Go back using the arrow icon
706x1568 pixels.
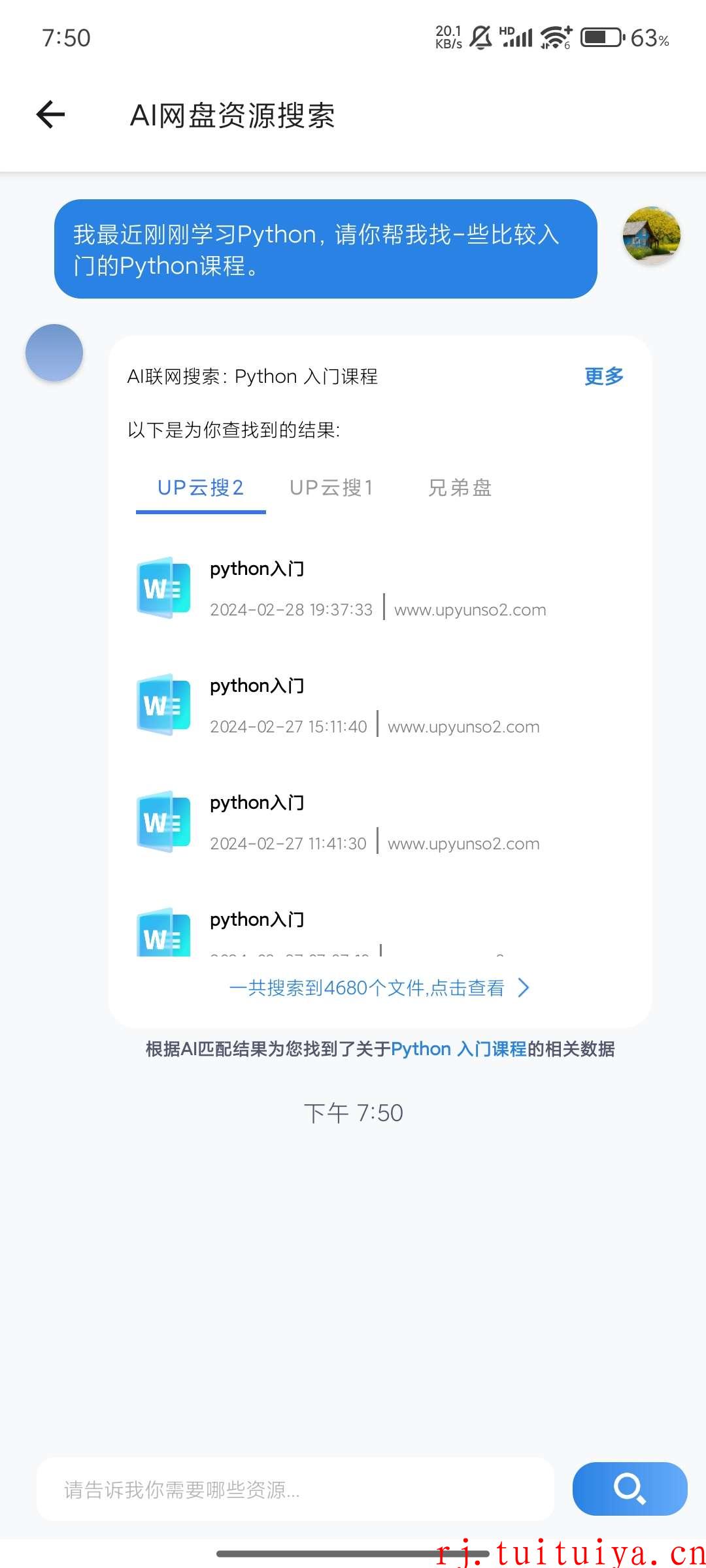click(50, 115)
